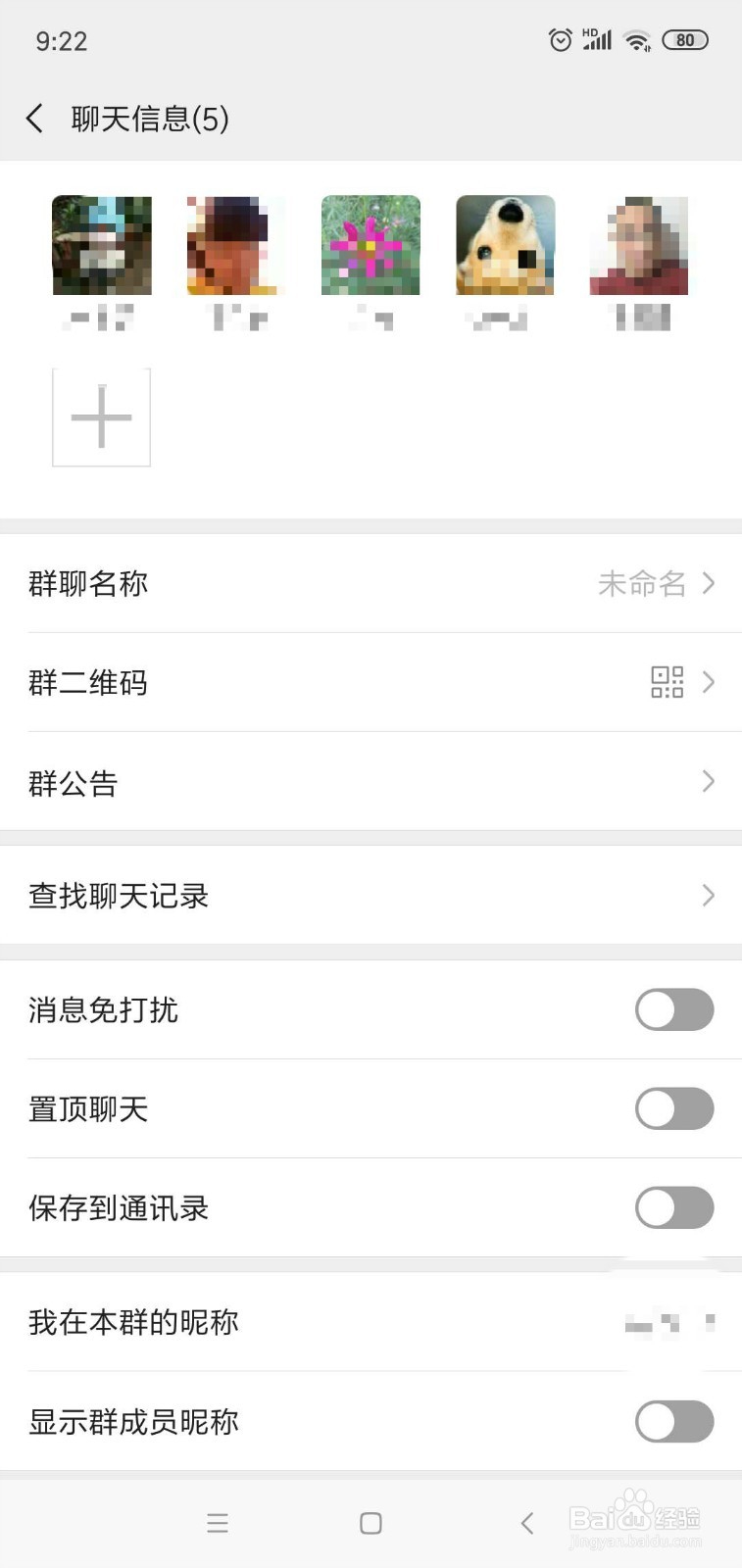Open 群二维码 row
This screenshot has height=1568, width=742.
371,682
